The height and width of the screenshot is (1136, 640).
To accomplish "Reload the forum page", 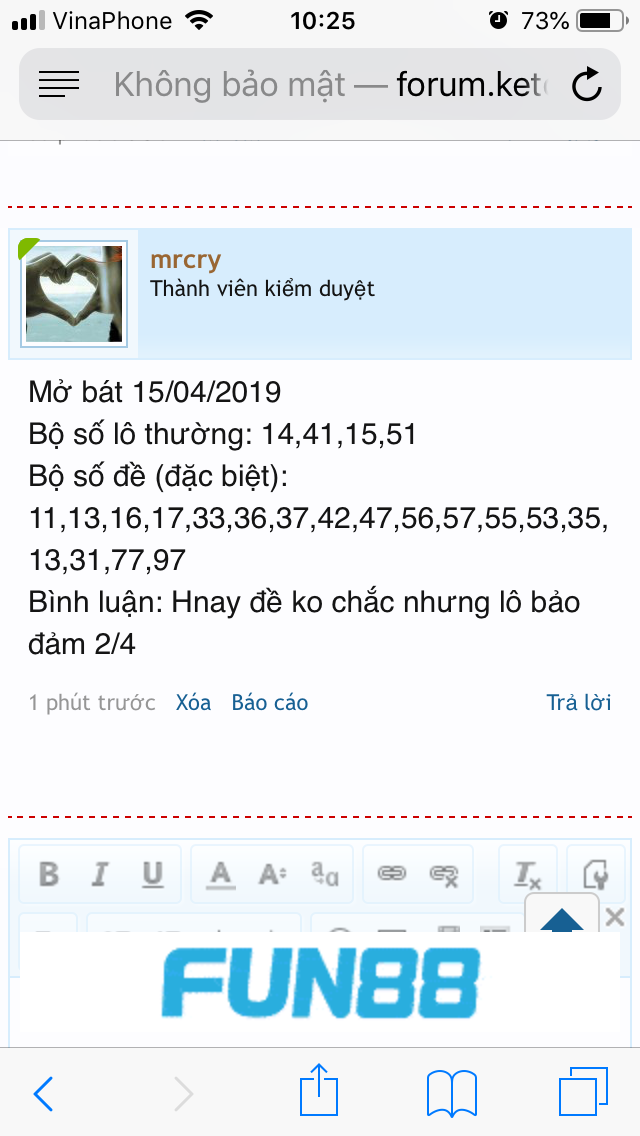I will [x=587, y=85].
